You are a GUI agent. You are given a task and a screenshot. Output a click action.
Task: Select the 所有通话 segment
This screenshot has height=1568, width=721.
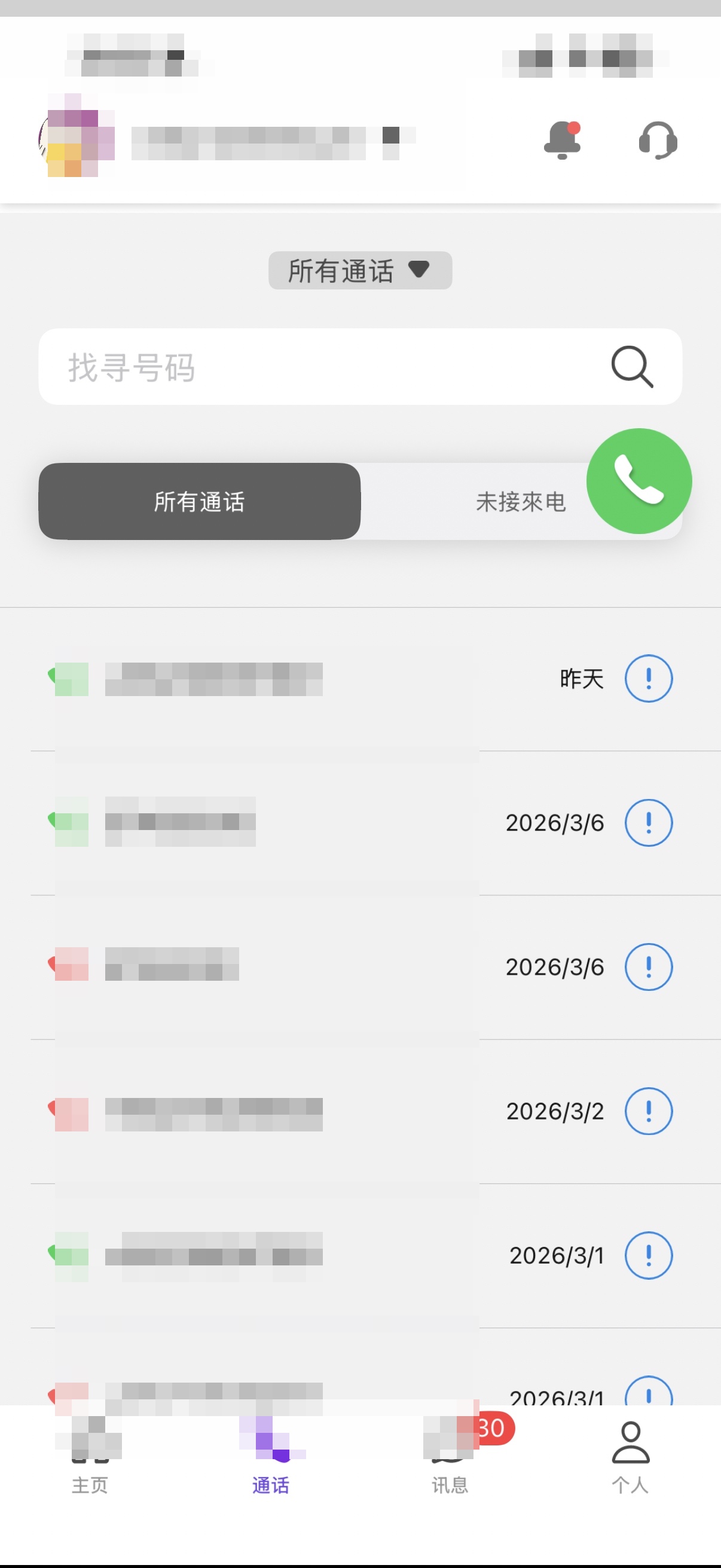tap(200, 502)
